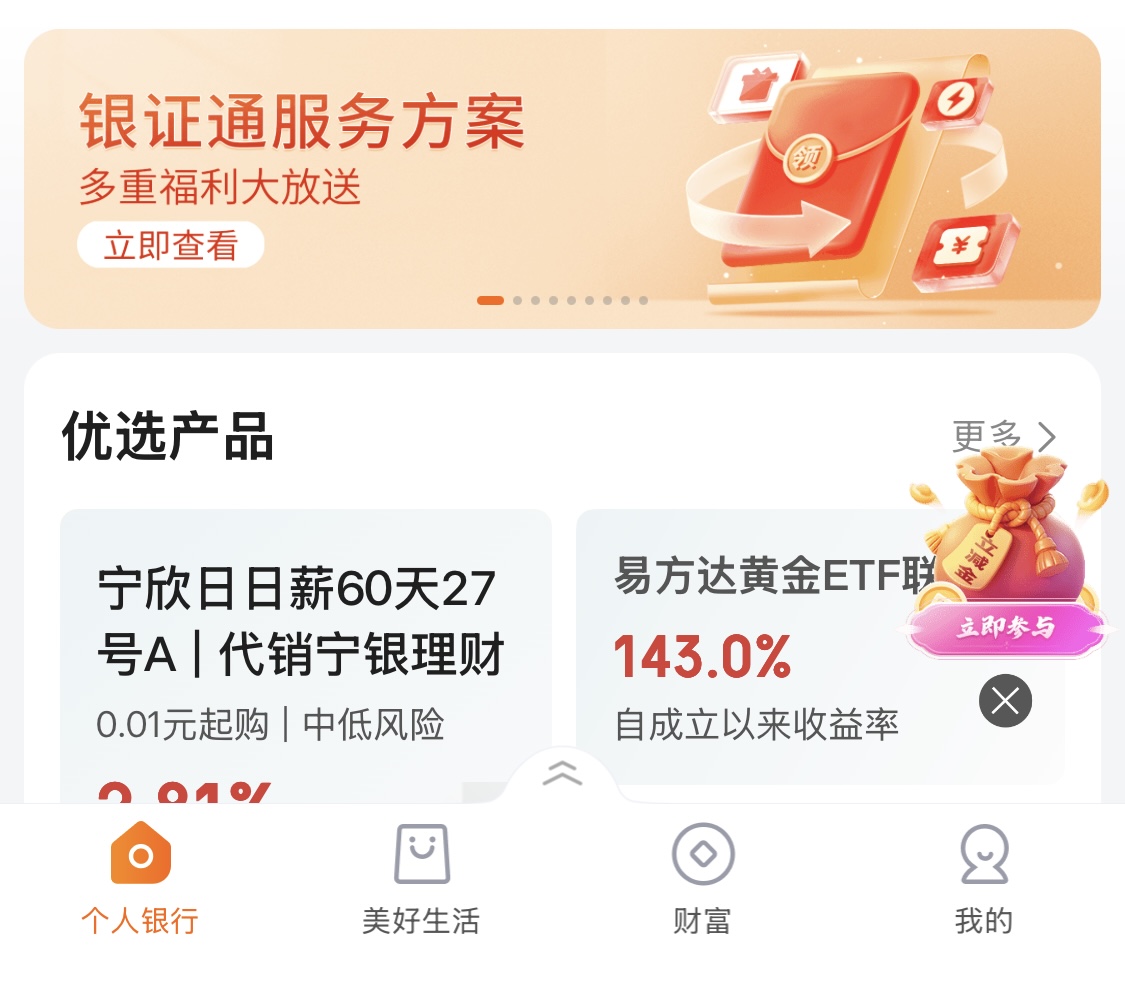Tap the 立即参与 floating promo

pos(1006,628)
